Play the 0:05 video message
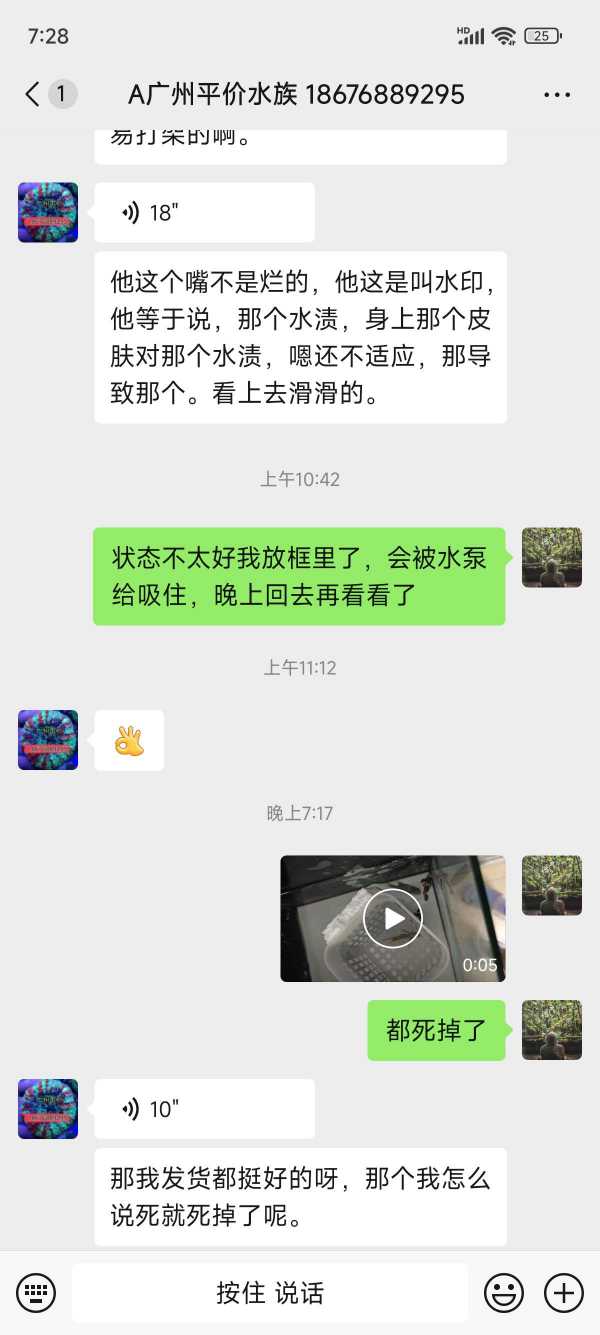Viewport: 600px width, 1335px height. coord(392,918)
